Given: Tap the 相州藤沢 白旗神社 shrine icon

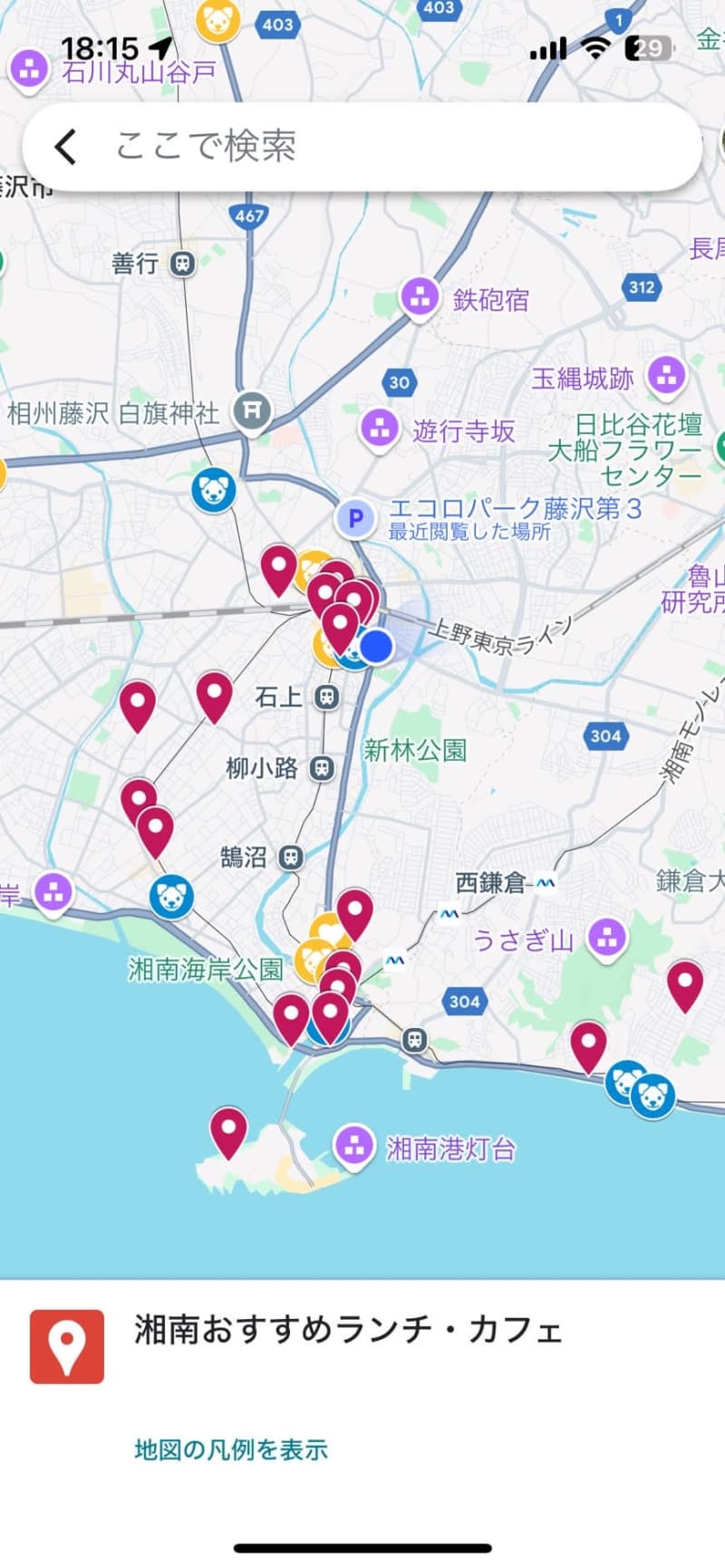Looking at the screenshot, I should click(x=253, y=412).
